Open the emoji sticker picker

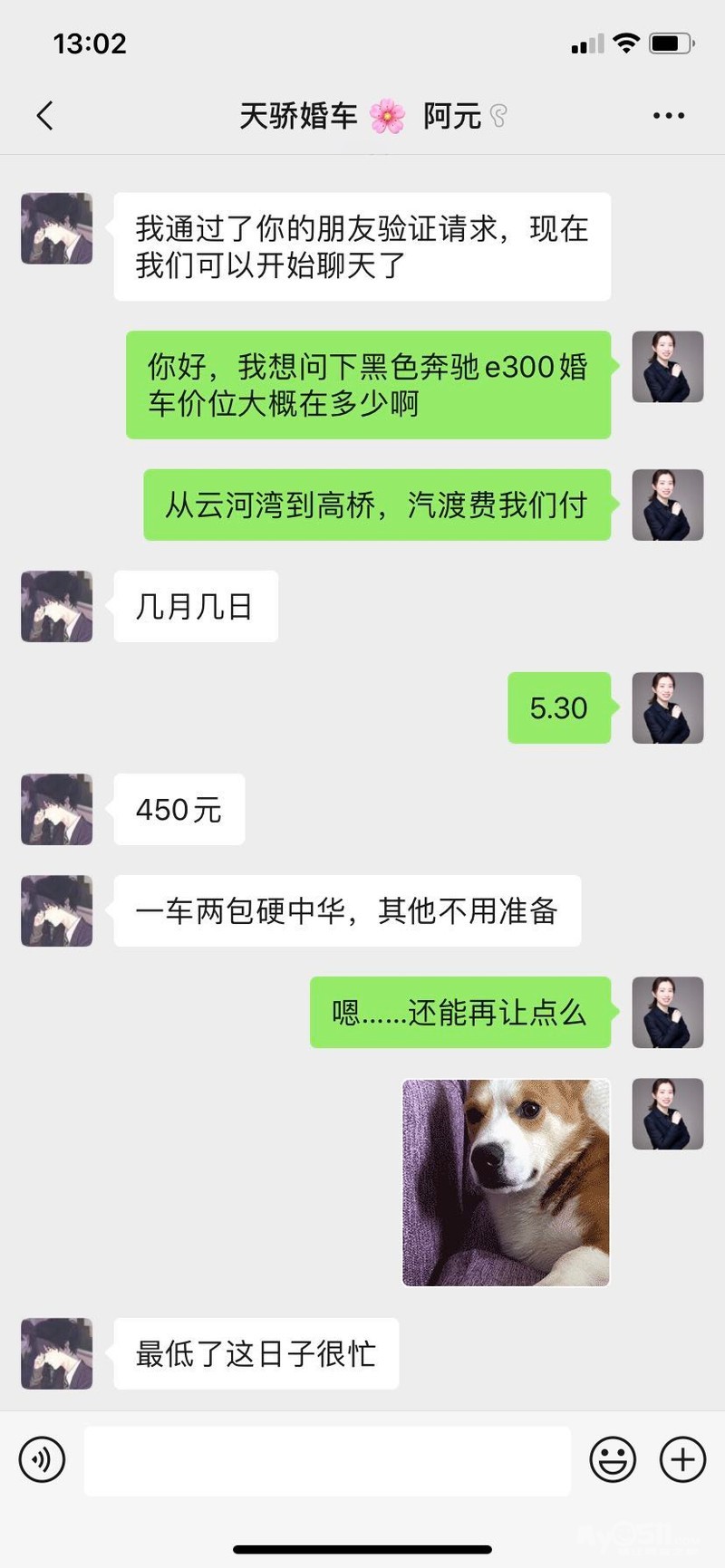click(613, 1459)
